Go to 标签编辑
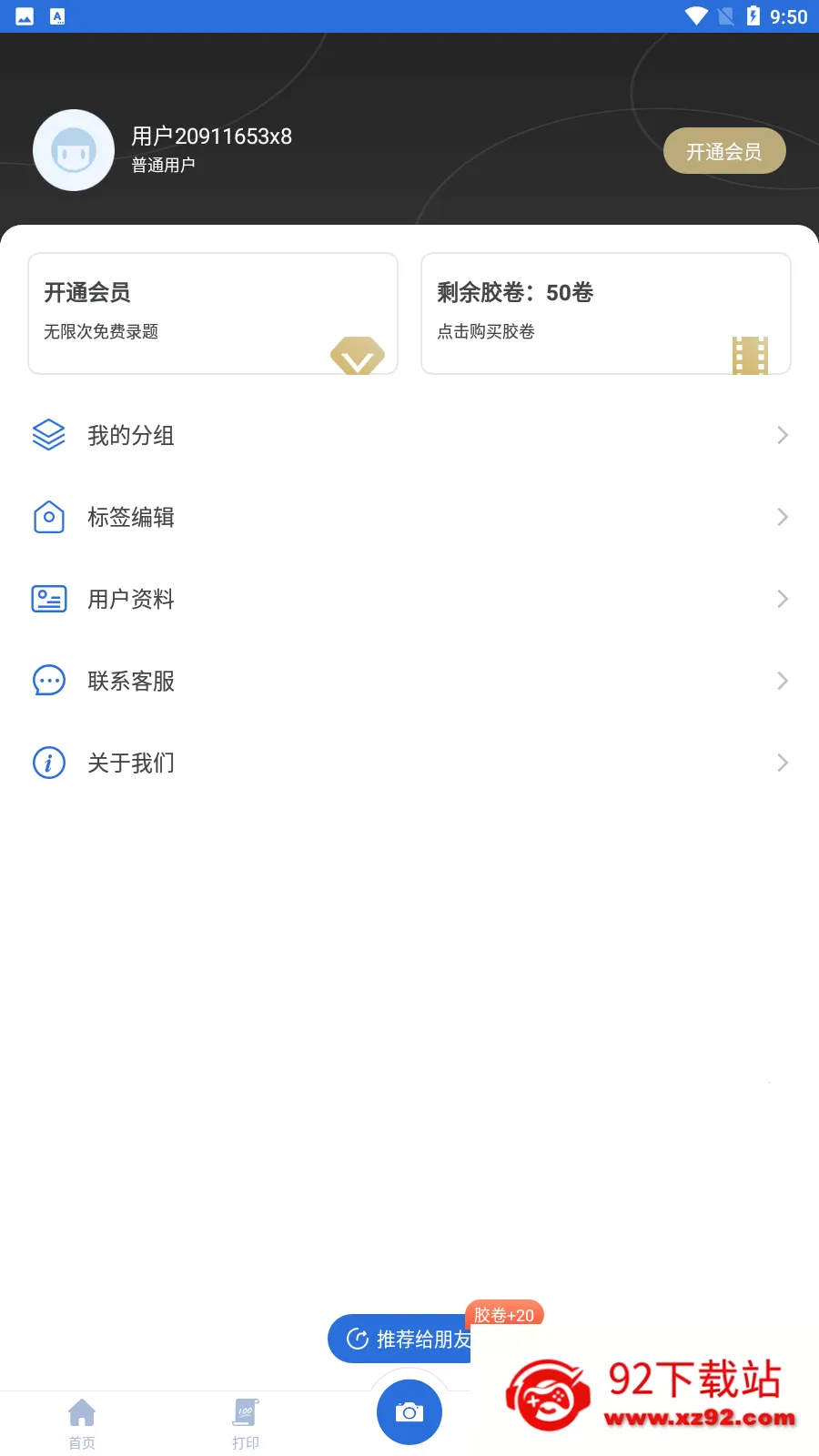 [409, 517]
